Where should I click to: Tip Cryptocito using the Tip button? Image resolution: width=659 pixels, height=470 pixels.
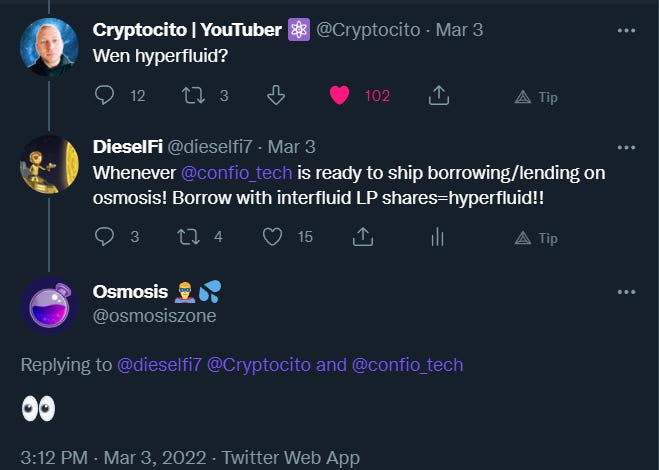point(536,97)
